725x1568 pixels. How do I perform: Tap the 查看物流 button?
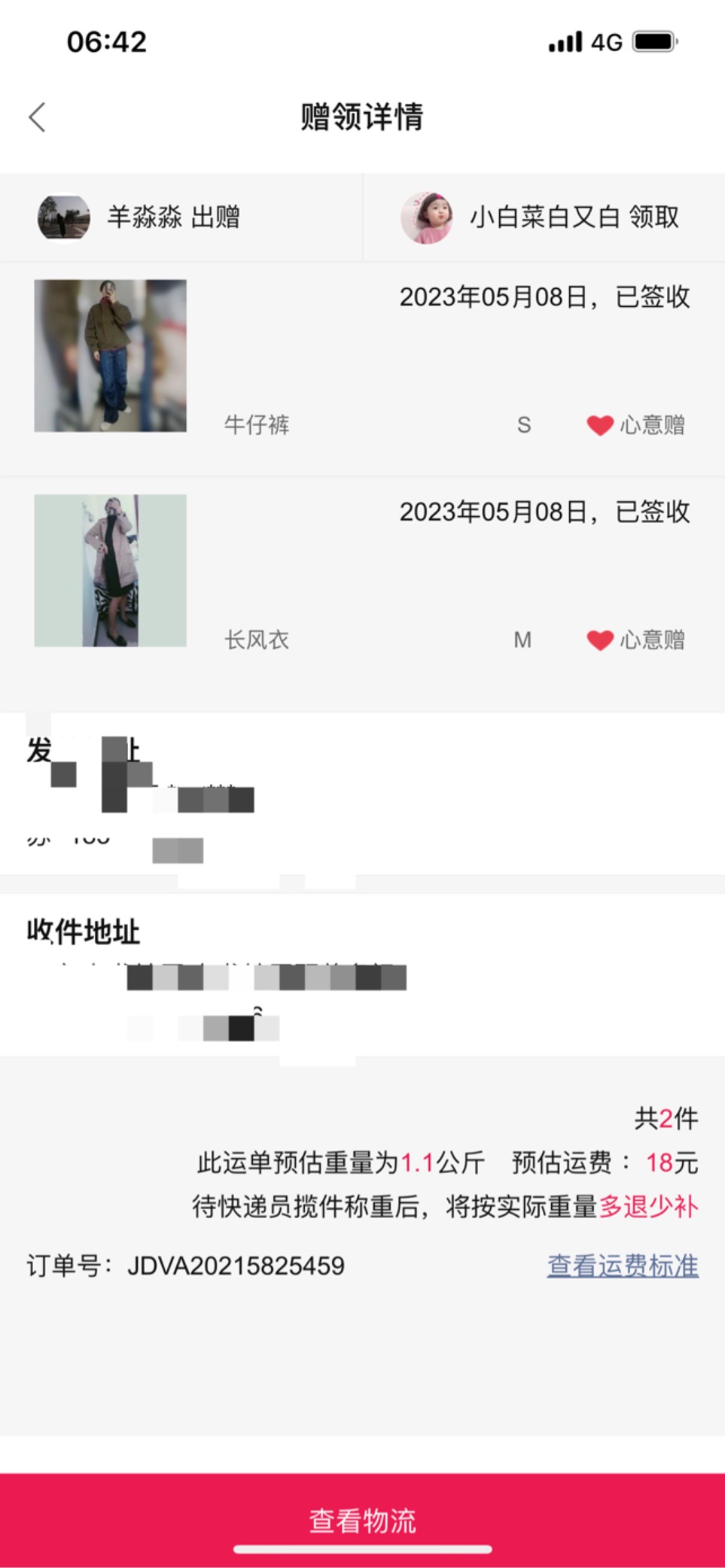tap(362, 1520)
